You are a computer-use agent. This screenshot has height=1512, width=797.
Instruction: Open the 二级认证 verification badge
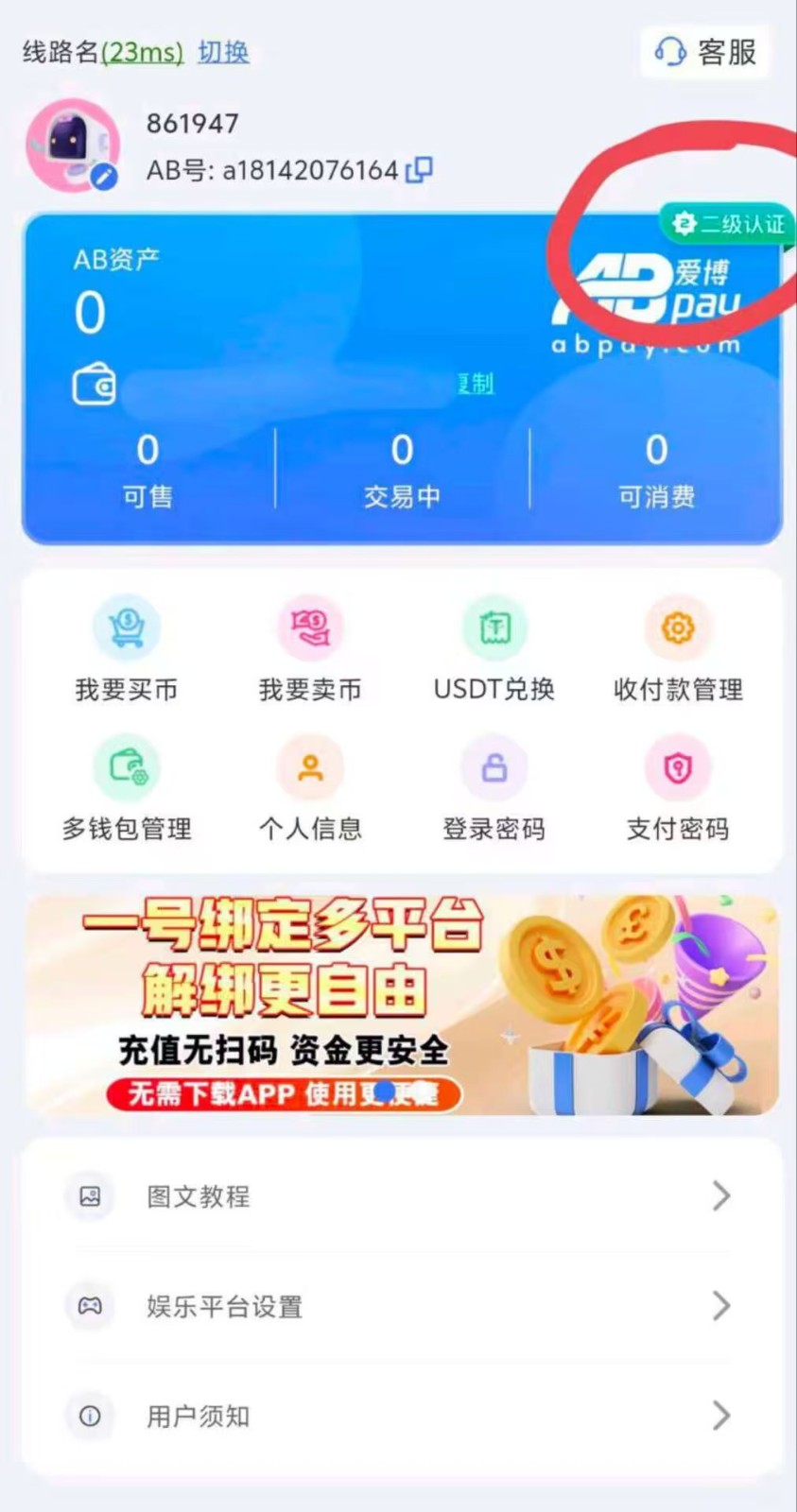[x=728, y=224]
